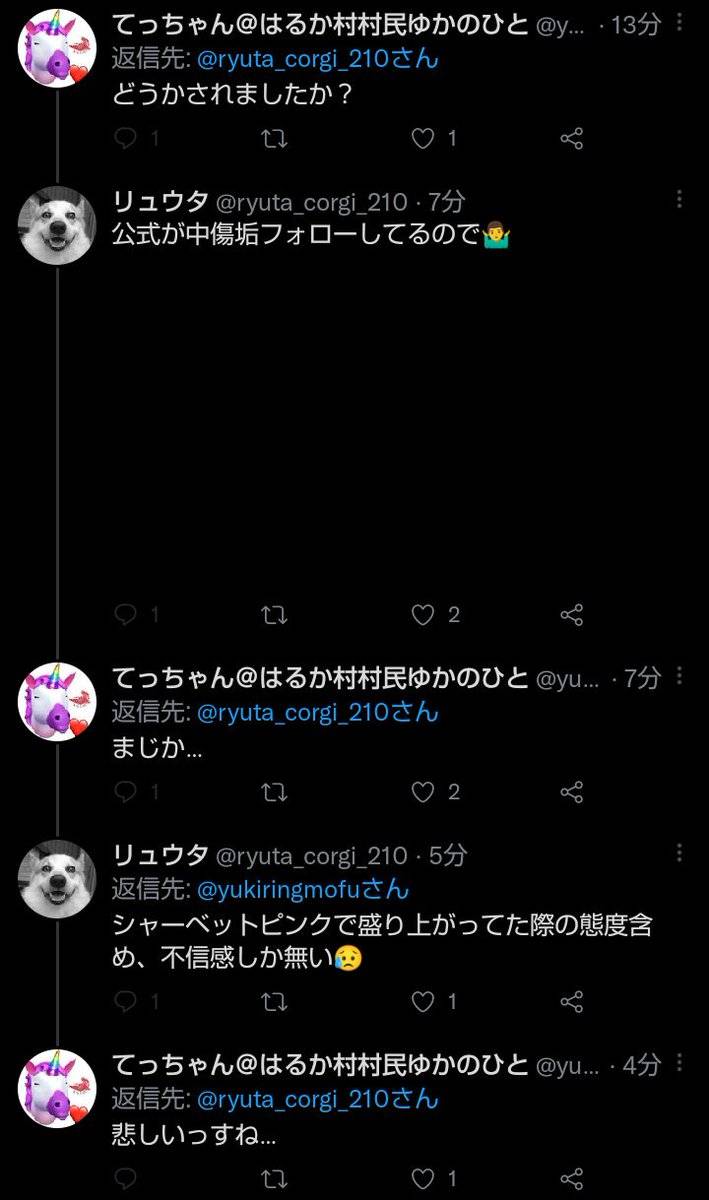709x1200 pixels.
Task: View リュウタ's avatar on the "公式が中傷垢" tweet
Action: (x=58, y=225)
